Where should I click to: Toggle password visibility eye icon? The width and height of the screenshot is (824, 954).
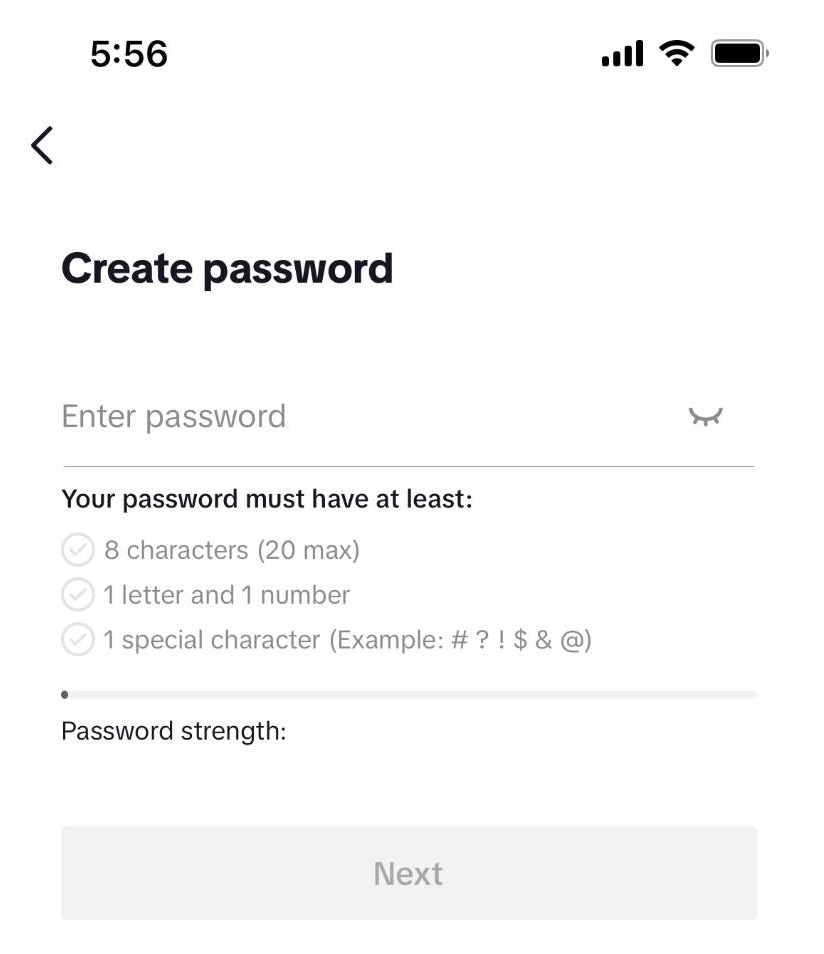click(705, 417)
